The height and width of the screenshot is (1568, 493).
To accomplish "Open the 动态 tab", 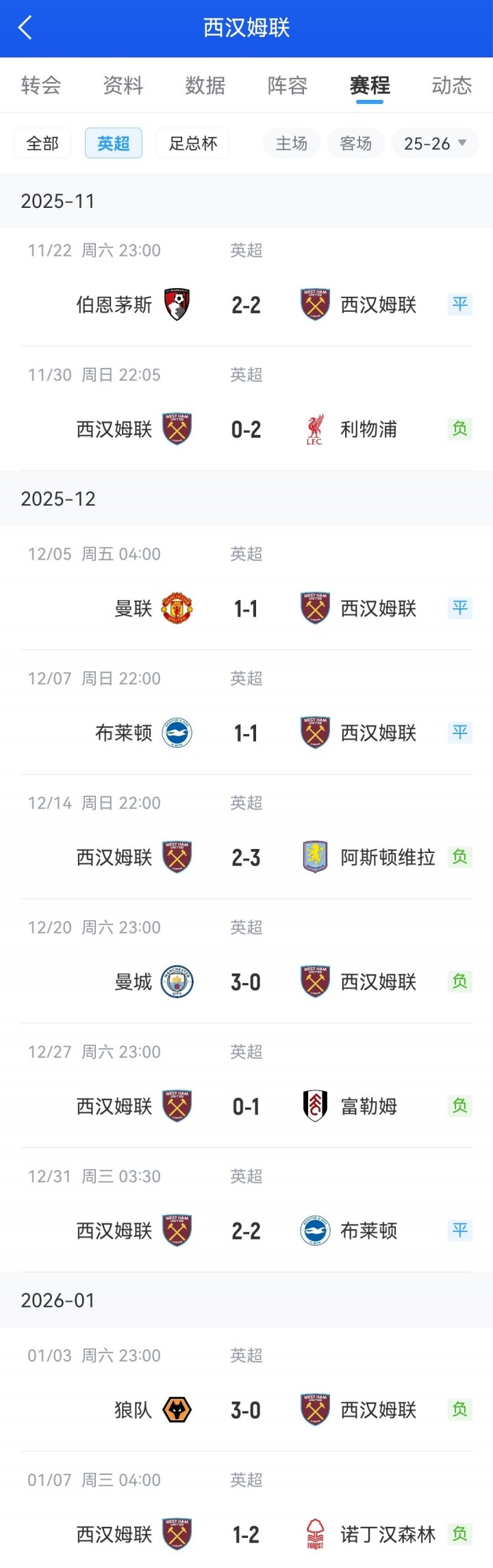I will [x=451, y=86].
